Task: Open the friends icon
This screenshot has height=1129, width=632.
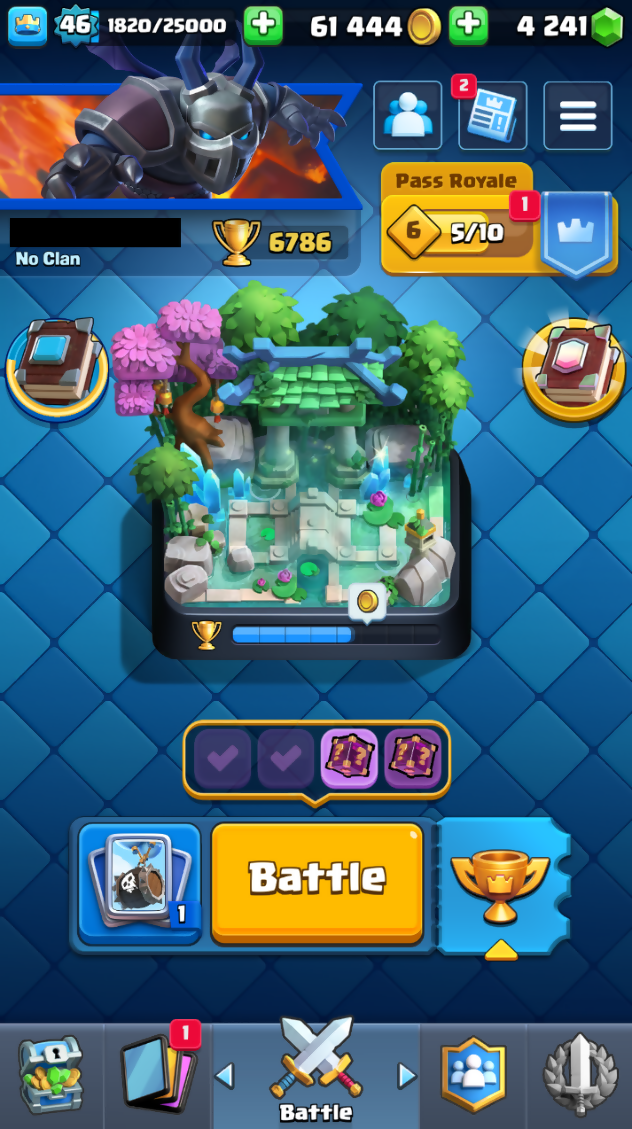Action: [407, 116]
